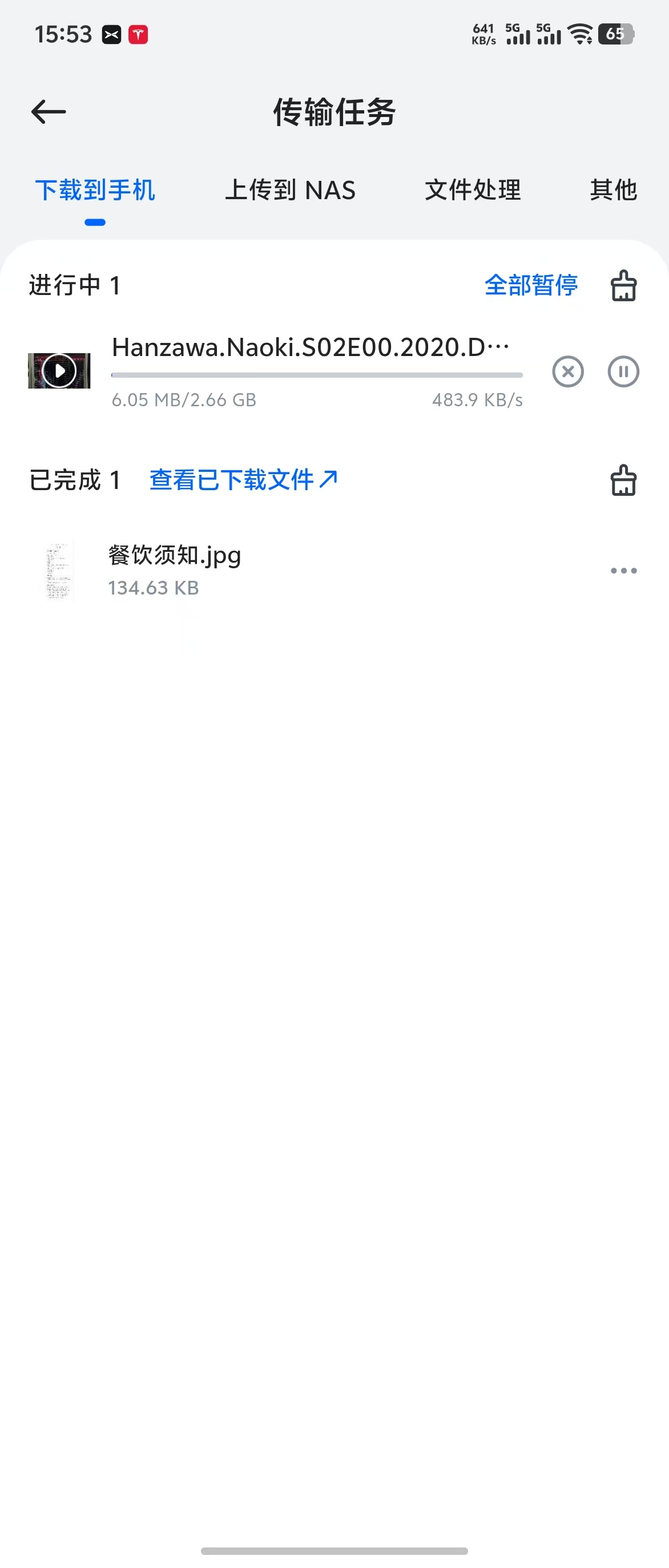This screenshot has height=1568, width=669.
Task: Pause all downloads via 全部暂停
Action: (531, 285)
